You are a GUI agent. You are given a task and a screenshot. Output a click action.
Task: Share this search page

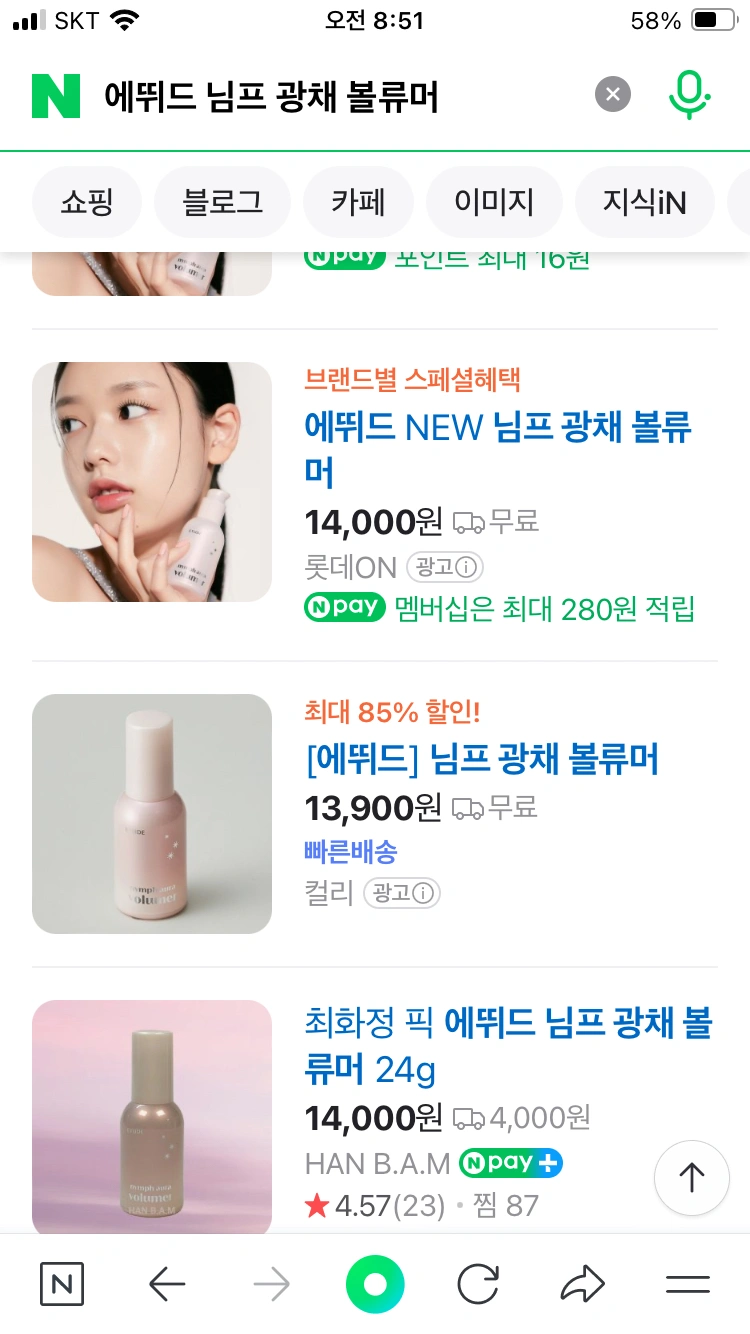pyautogui.click(x=583, y=1284)
